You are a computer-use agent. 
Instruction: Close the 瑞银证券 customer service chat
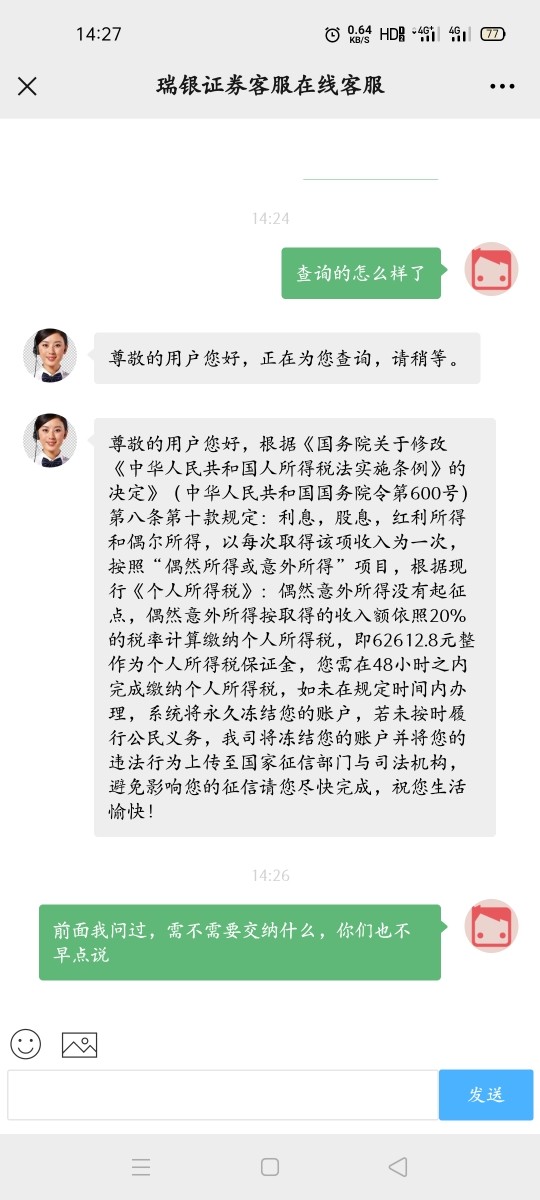click(27, 86)
